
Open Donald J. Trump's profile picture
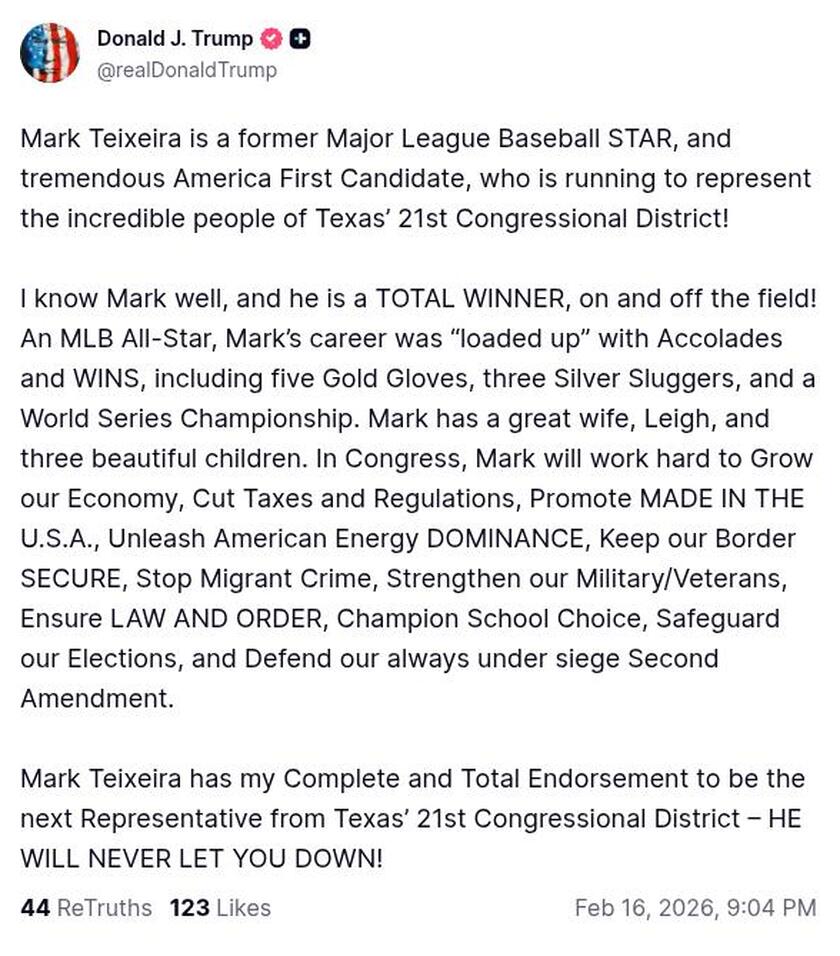[49, 53]
